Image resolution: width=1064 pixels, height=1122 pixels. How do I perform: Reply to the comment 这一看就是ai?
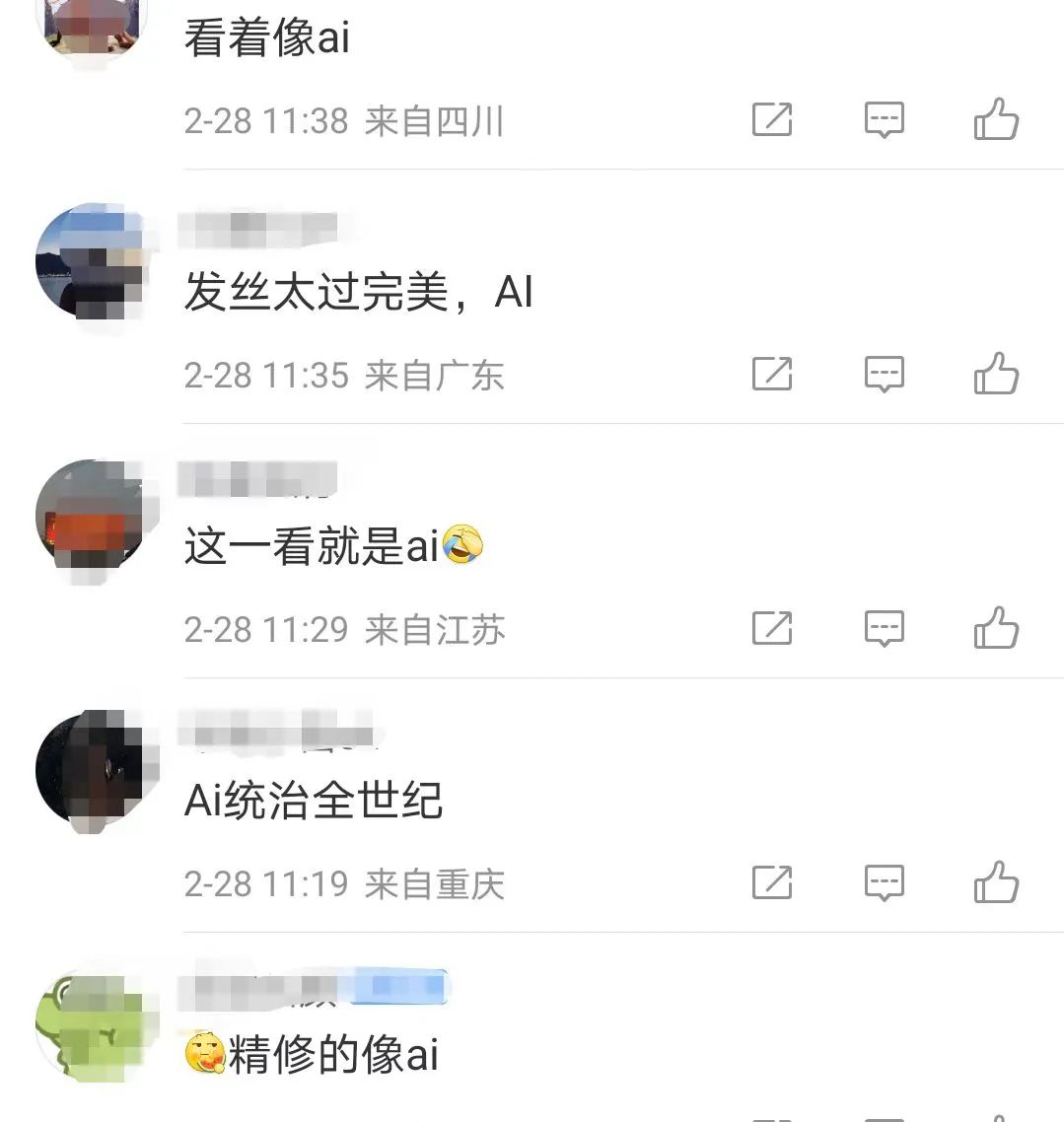(884, 628)
